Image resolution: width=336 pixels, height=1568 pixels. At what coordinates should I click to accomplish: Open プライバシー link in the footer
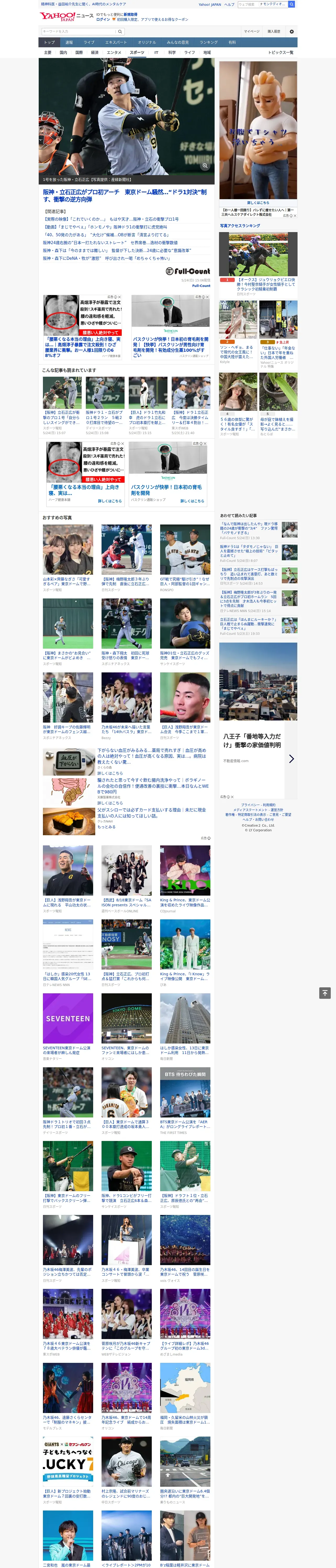click(x=249, y=805)
